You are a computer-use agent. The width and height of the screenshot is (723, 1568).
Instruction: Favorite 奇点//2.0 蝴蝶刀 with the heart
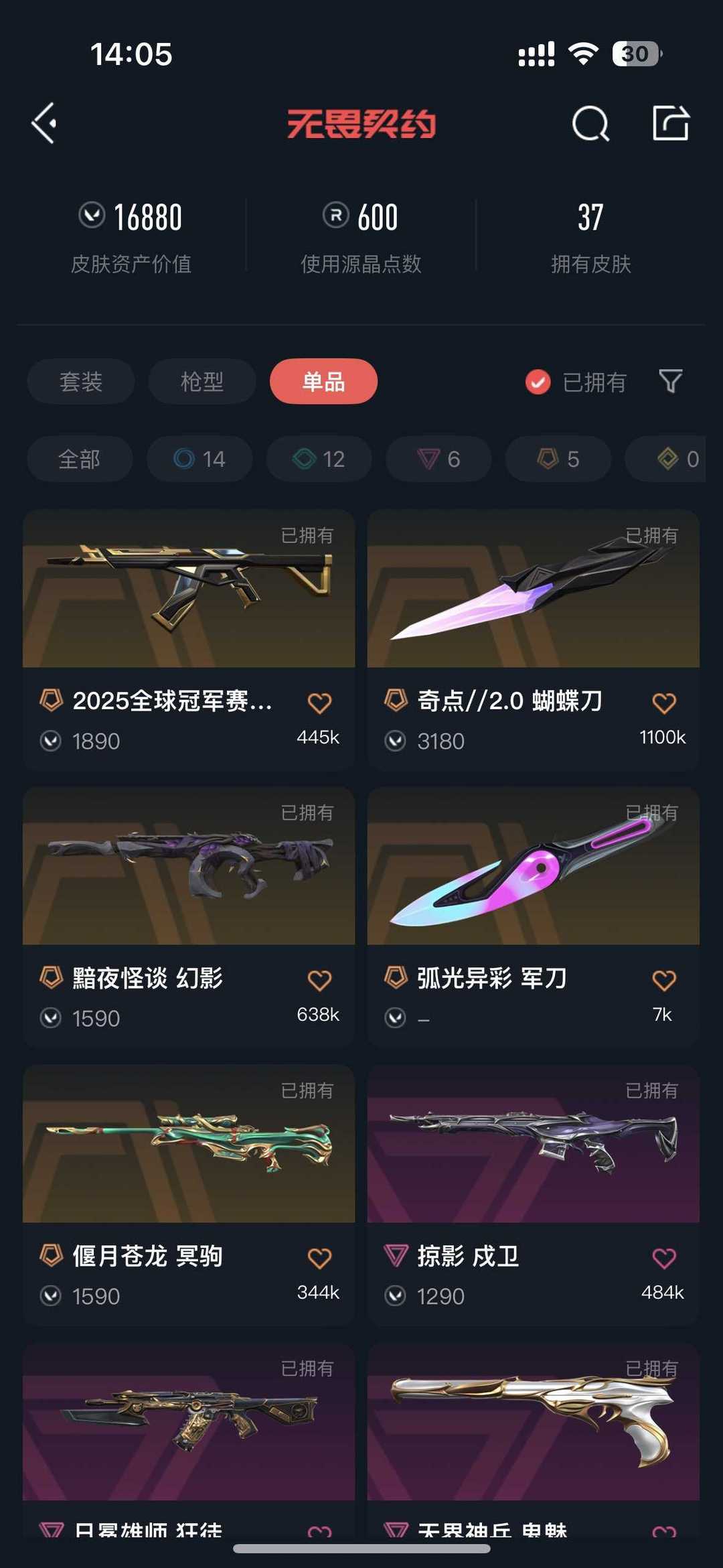pos(663,701)
